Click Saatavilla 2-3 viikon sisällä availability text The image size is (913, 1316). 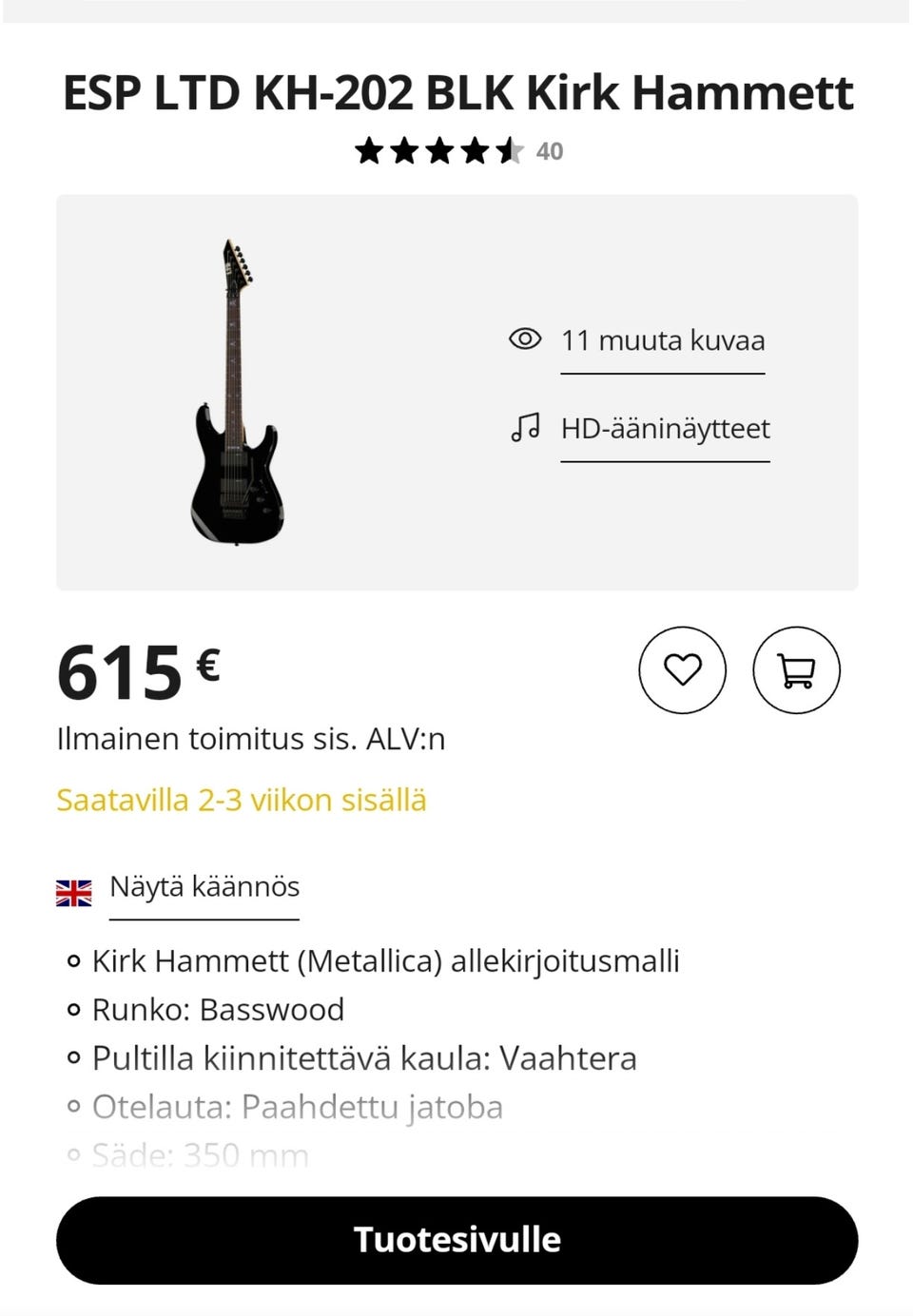pos(242,800)
